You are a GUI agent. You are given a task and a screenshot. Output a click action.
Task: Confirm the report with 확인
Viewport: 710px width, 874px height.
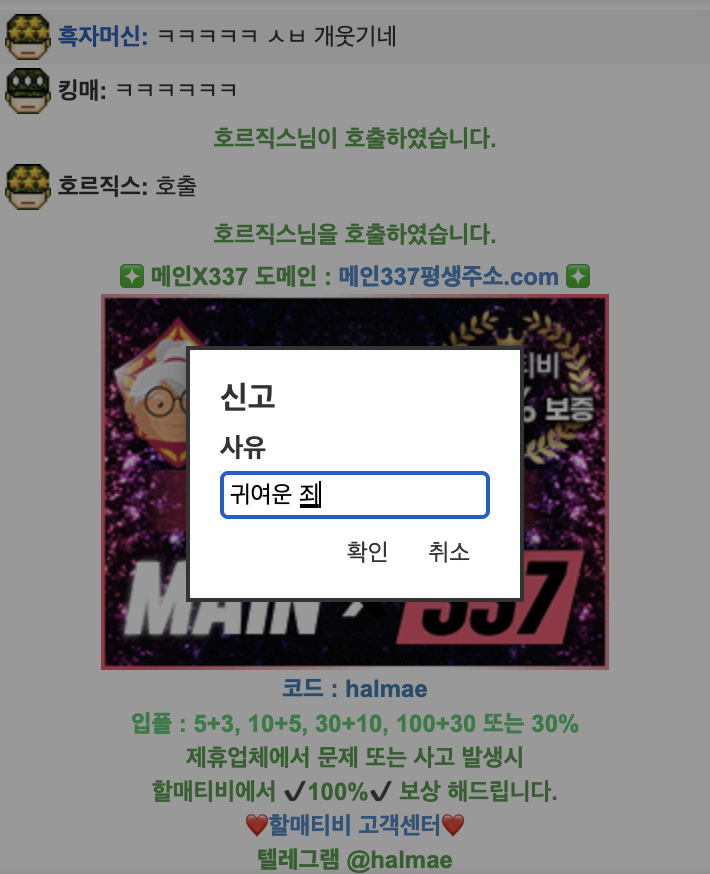click(367, 551)
